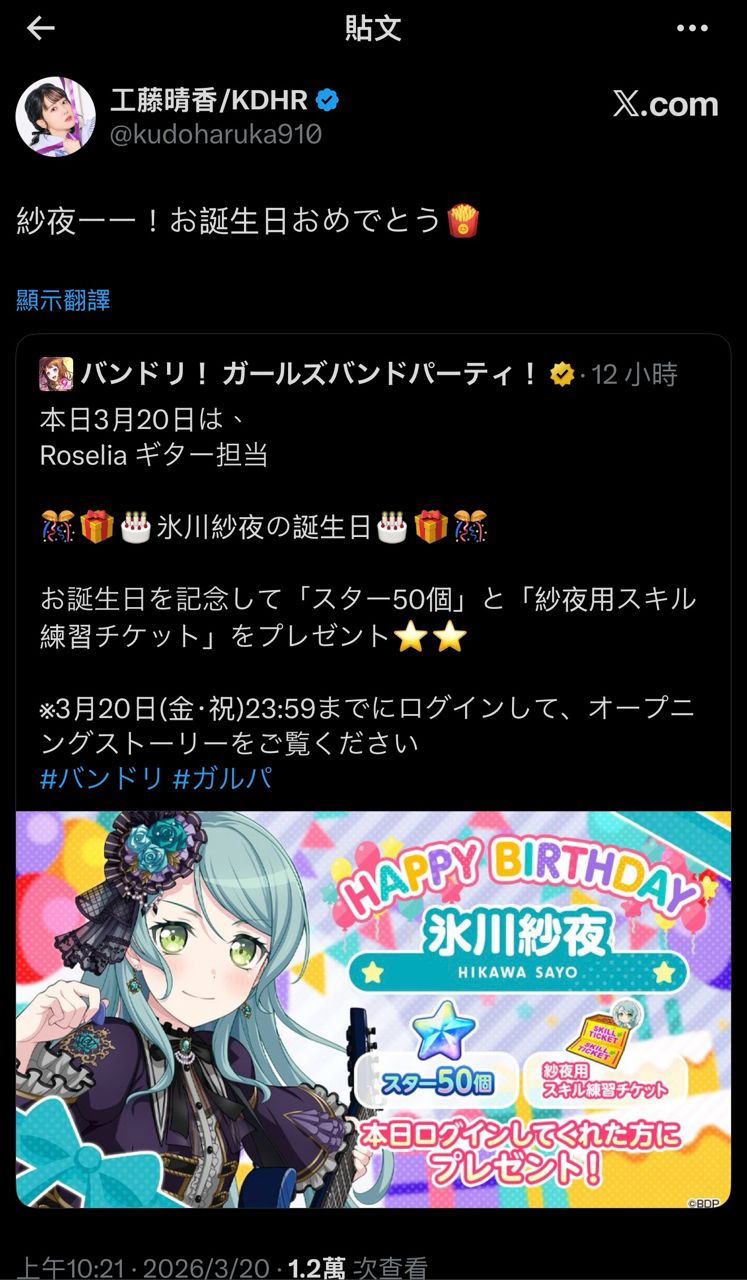Open the #ガルパ hashtag
Image resolution: width=747 pixels, height=1280 pixels.
(x=222, y=778)
